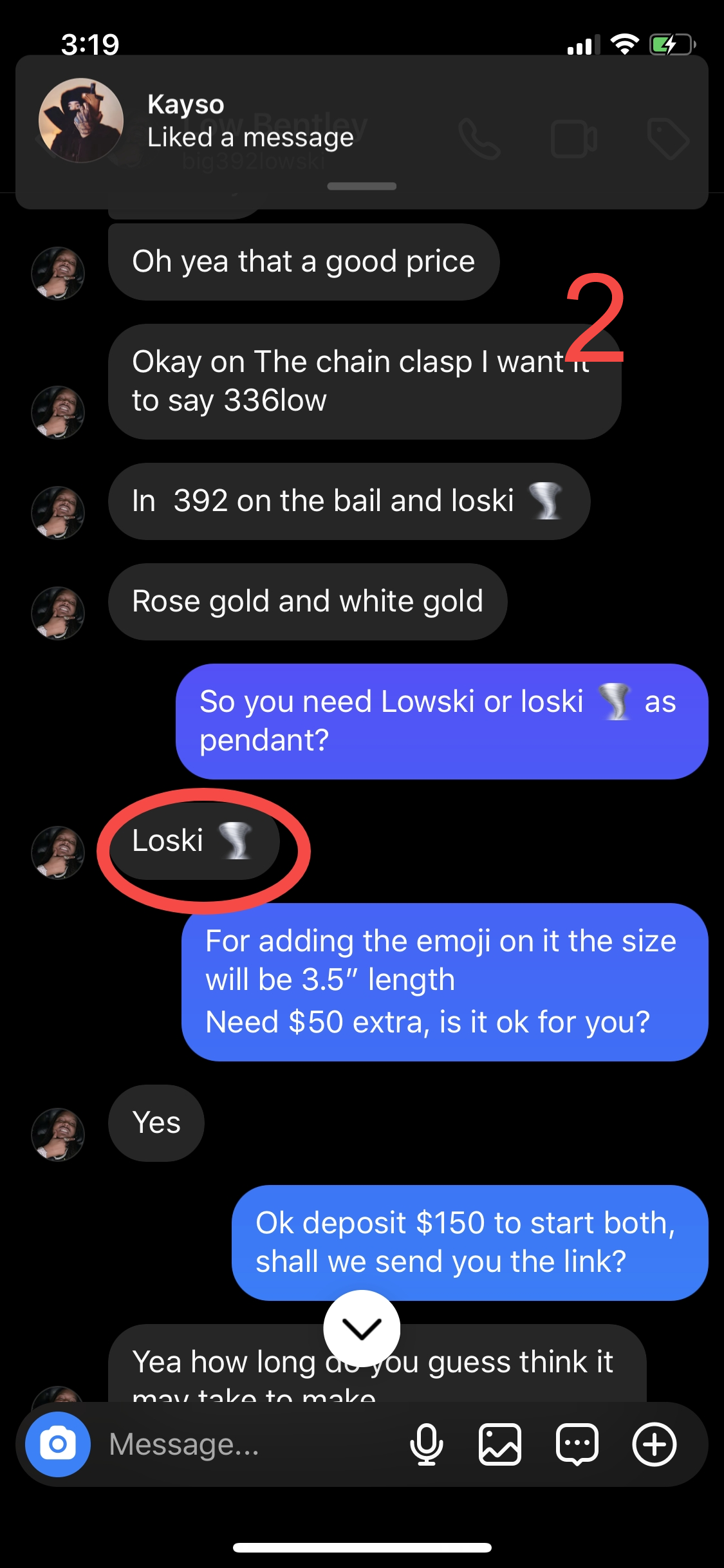Open sender's avatar beside the Yes message
The width and height of the screenshot is (724, 1568).
click(58, 1134)
